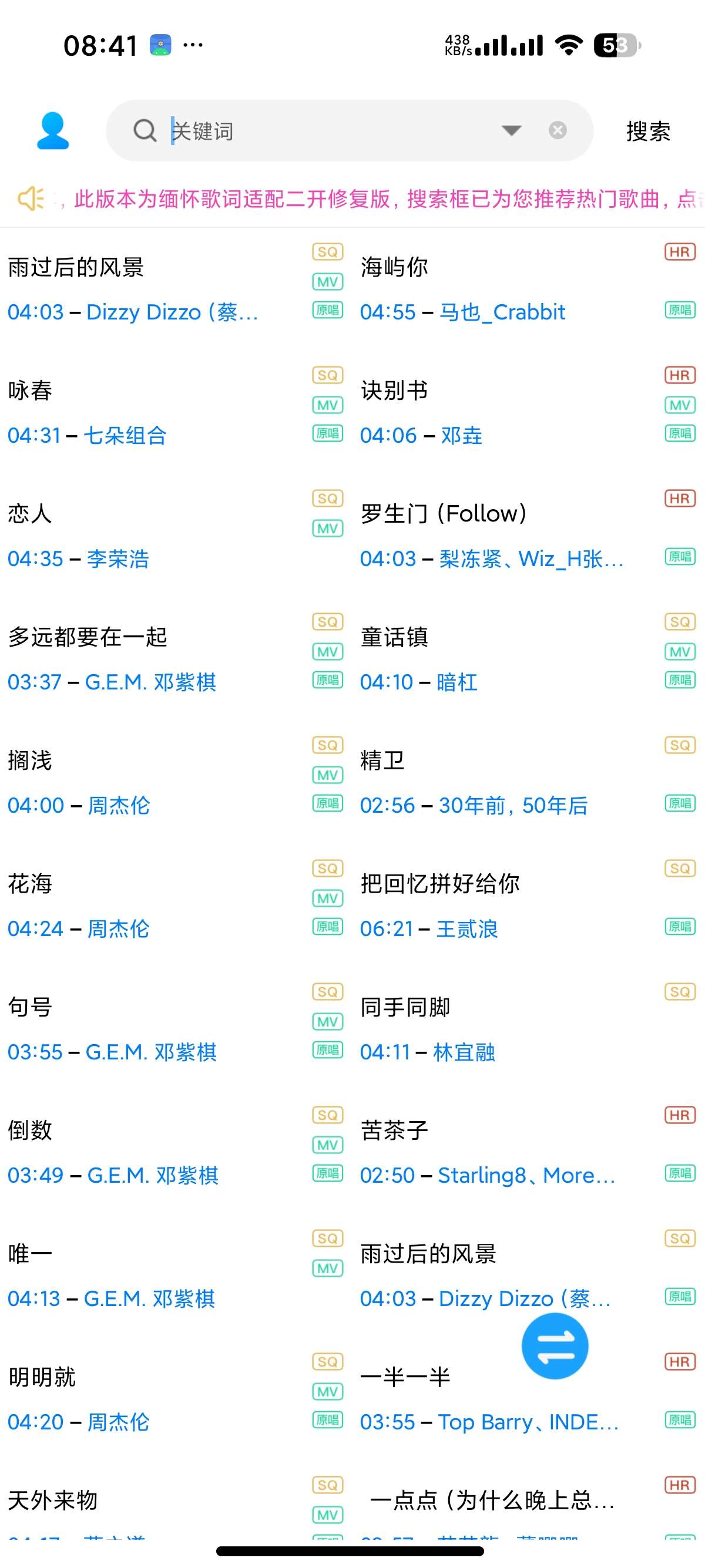
Task: Open the search keyword dropdown arrow
Action: [x=511, y=132]
